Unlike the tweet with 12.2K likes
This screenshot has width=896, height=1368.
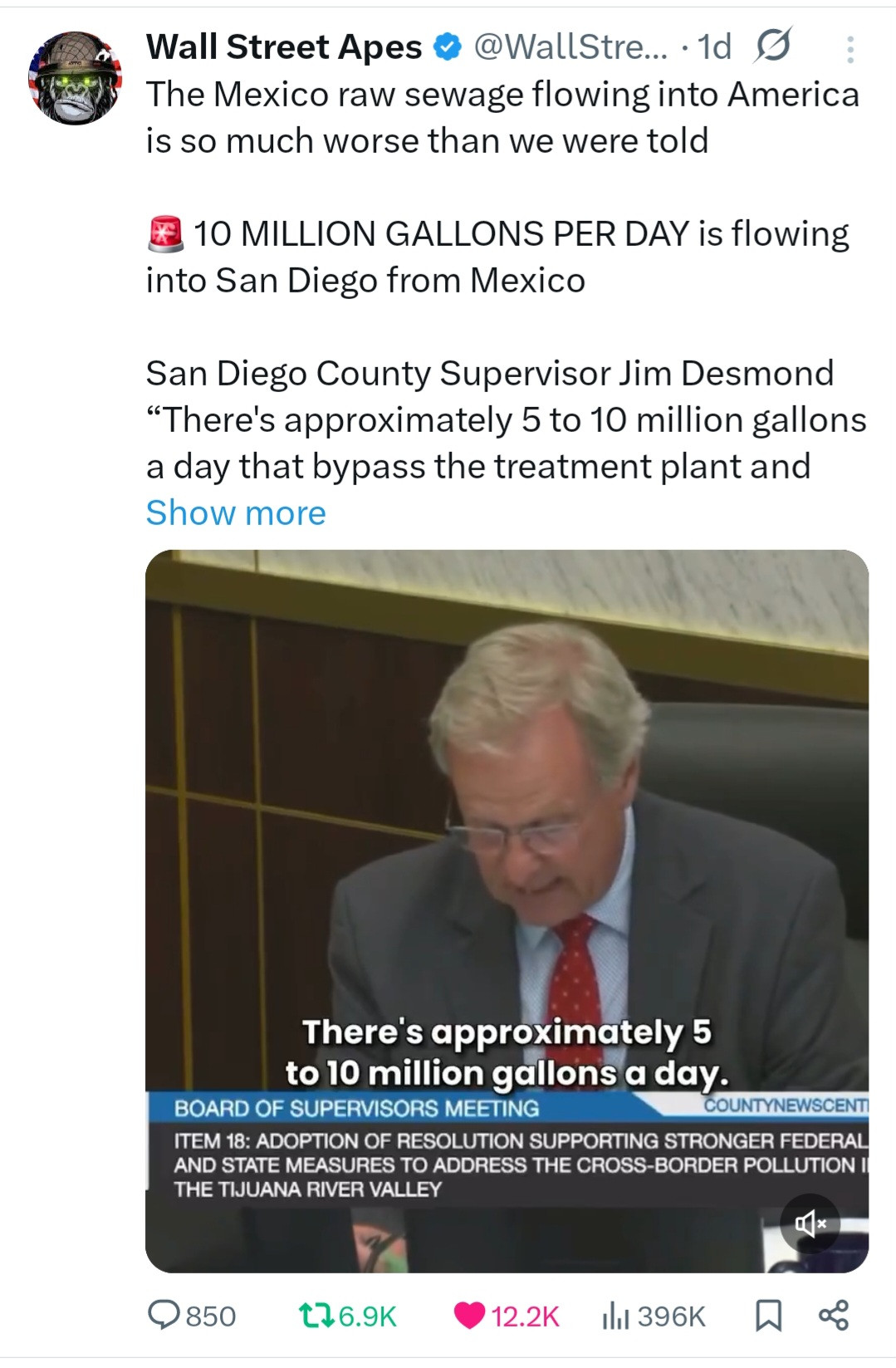pos(506,1316)
